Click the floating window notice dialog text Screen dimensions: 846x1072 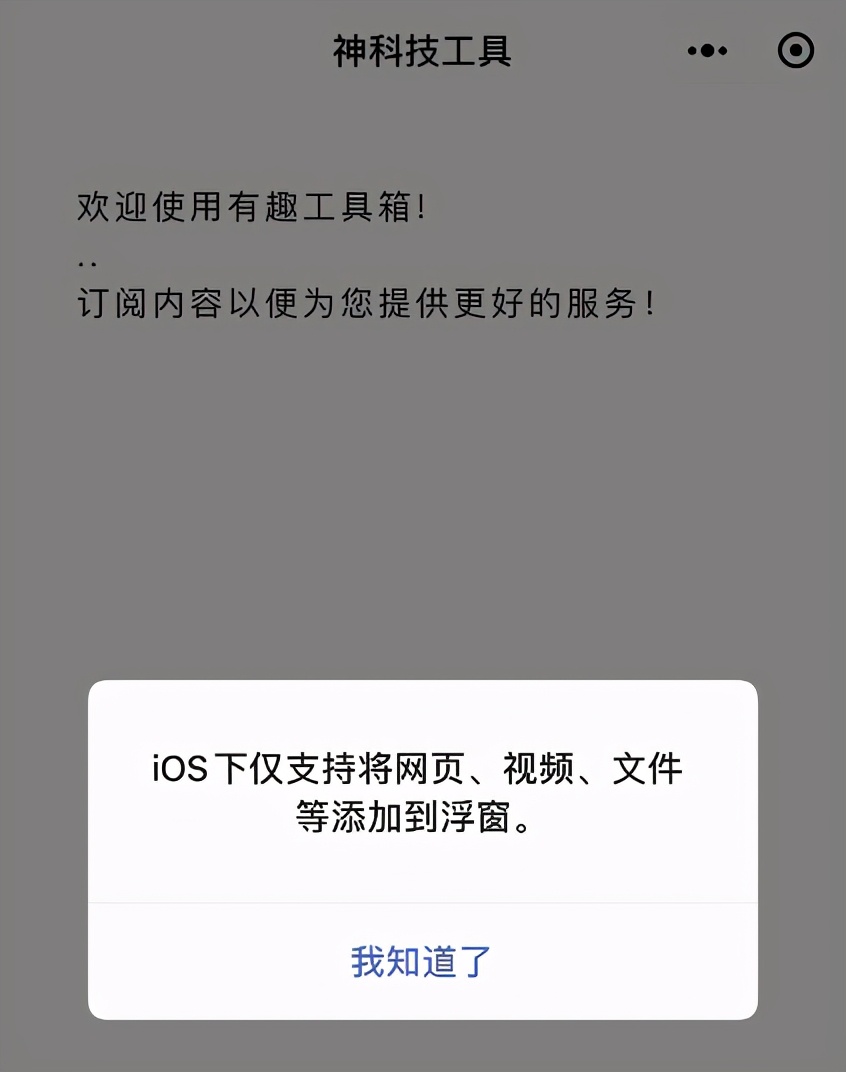pyautogui.click(x=423, y=795)
